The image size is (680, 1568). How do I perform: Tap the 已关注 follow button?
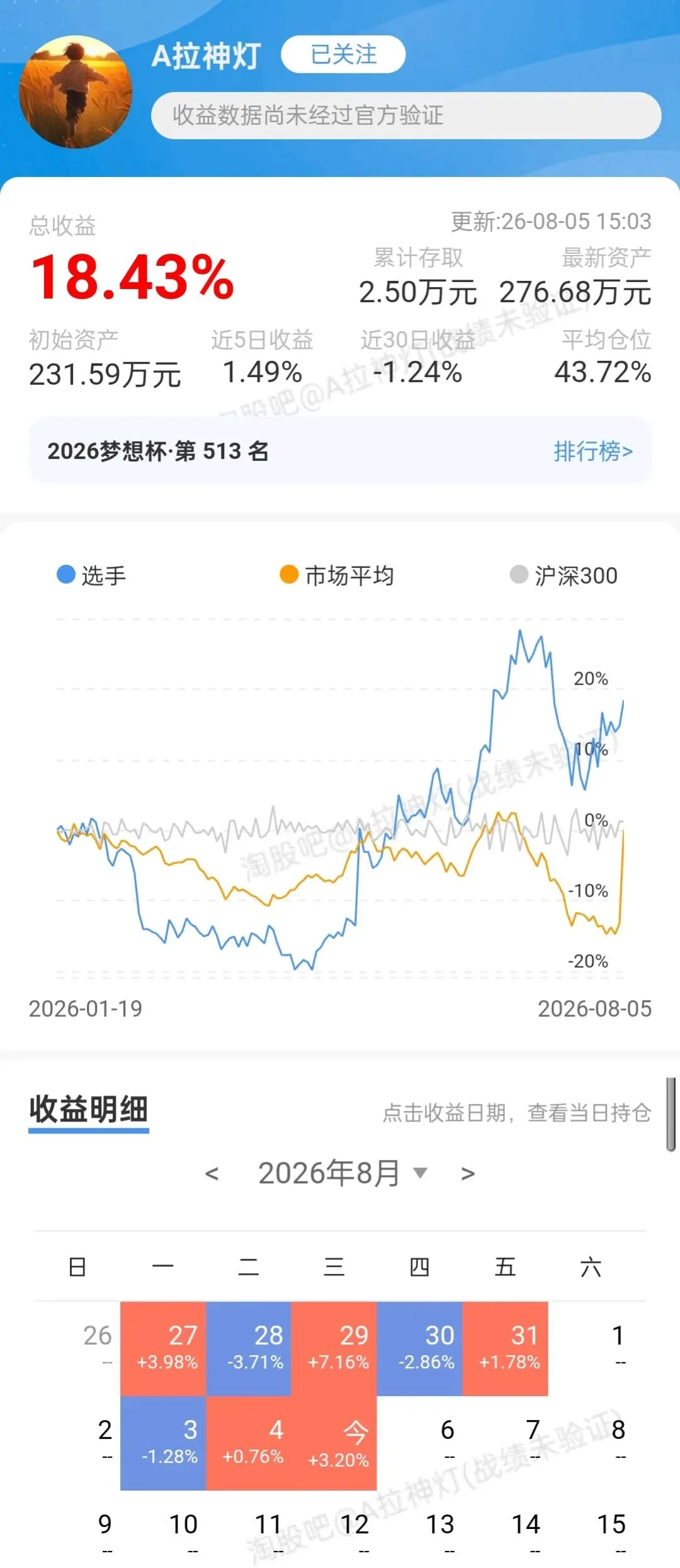click(343, 54)
